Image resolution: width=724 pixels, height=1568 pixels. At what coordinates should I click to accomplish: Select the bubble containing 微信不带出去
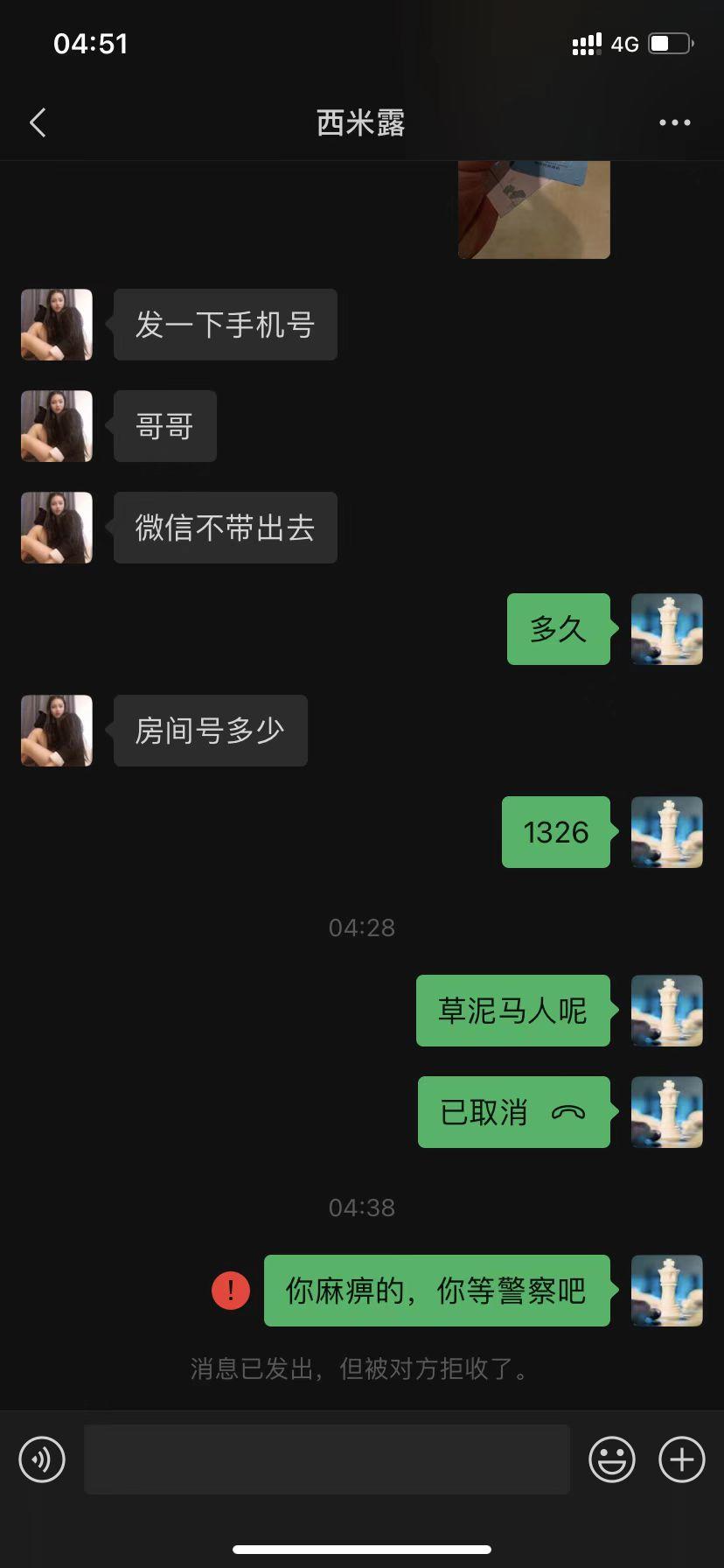[x=224, y=528]
